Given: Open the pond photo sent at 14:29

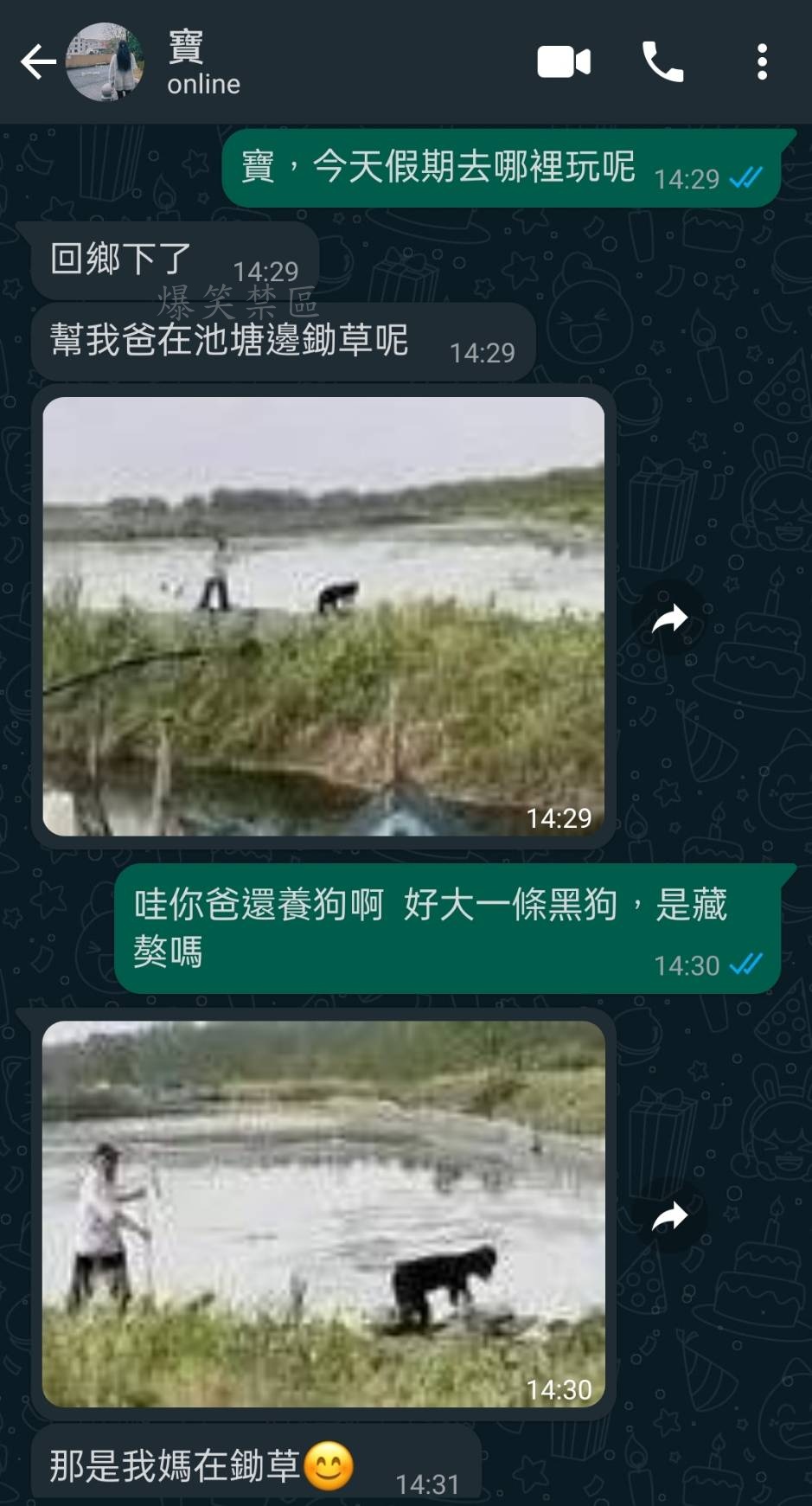Looking at the screenshot, I should click(x=323, y=616).
